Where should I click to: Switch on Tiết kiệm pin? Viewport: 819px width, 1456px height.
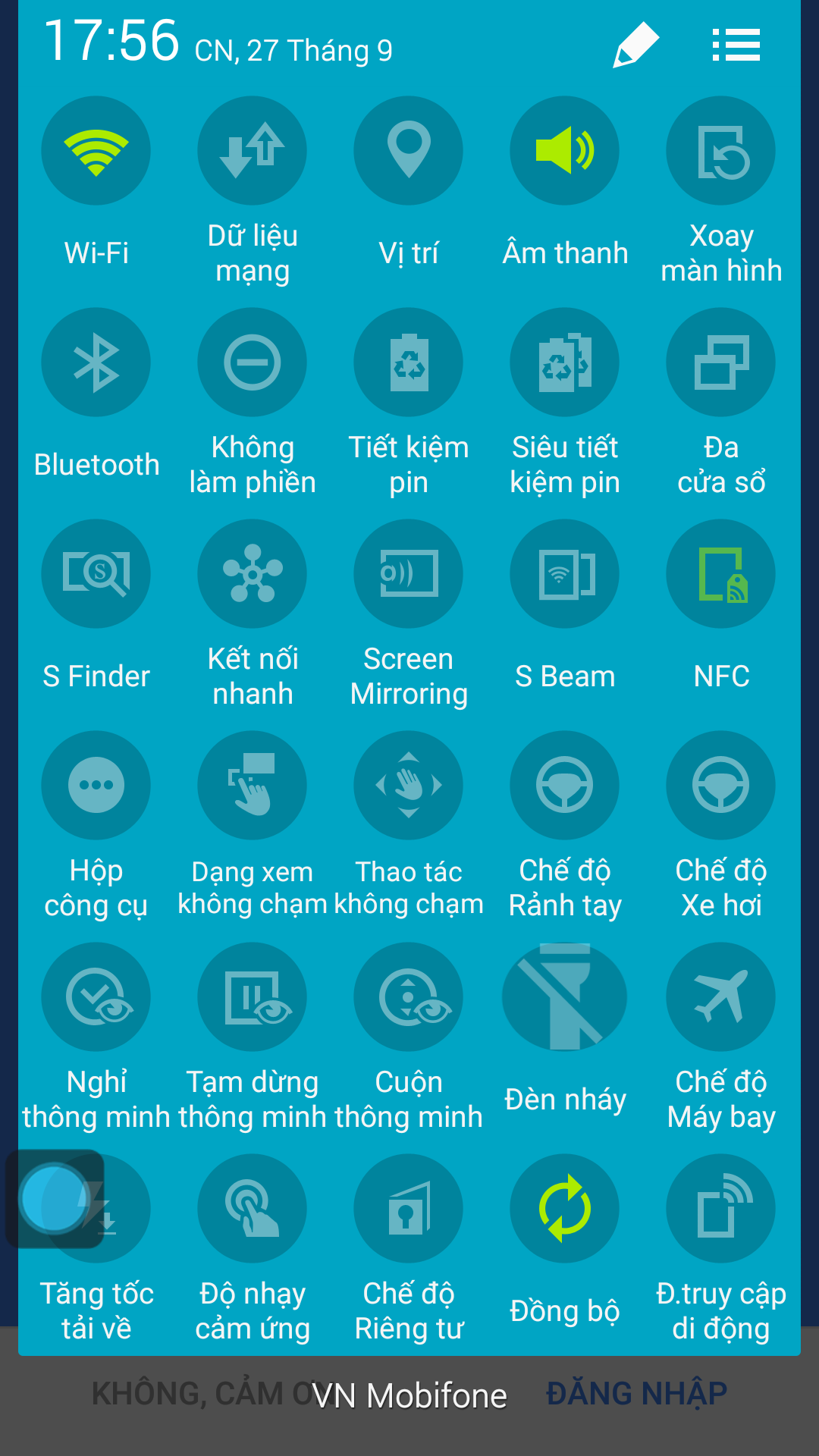[409, 362]
